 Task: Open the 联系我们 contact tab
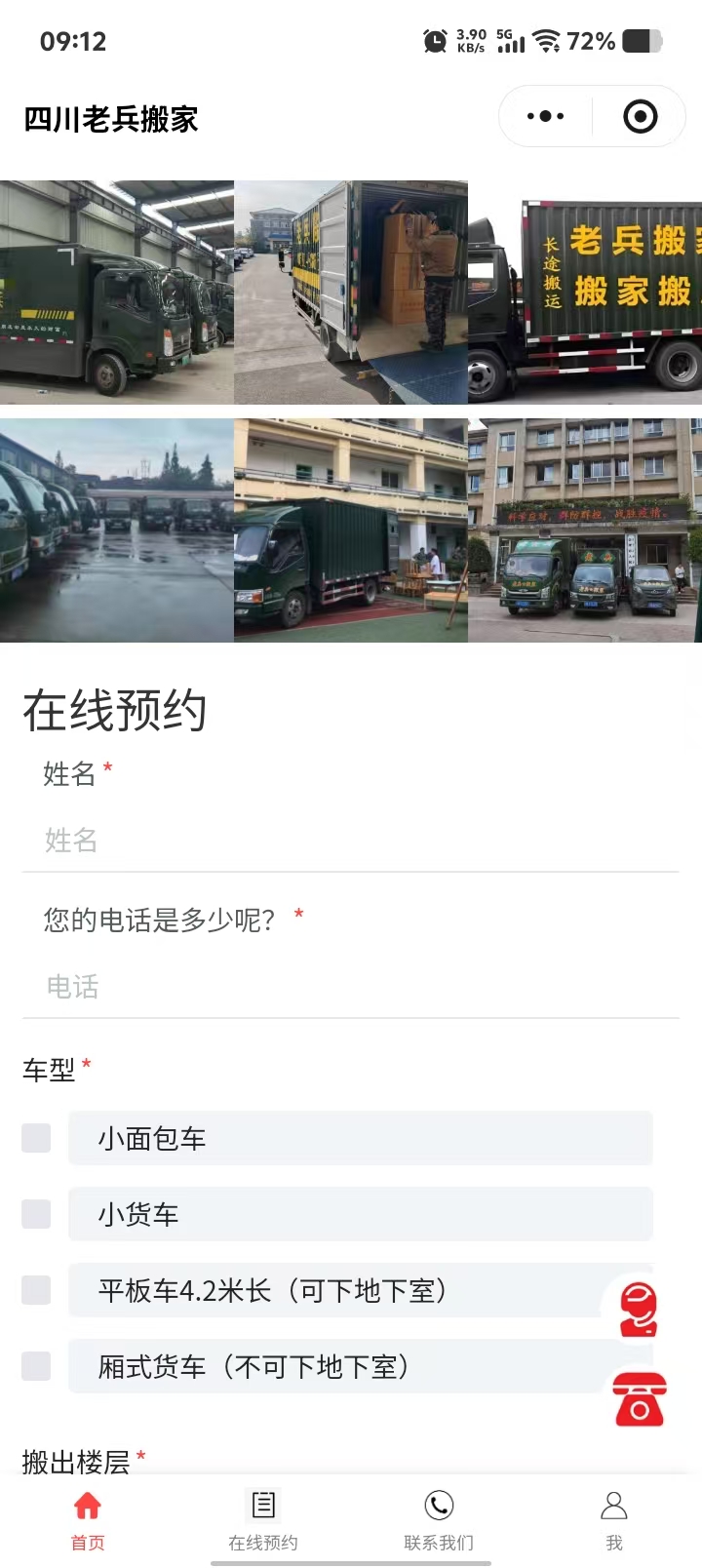[439, 1519]
